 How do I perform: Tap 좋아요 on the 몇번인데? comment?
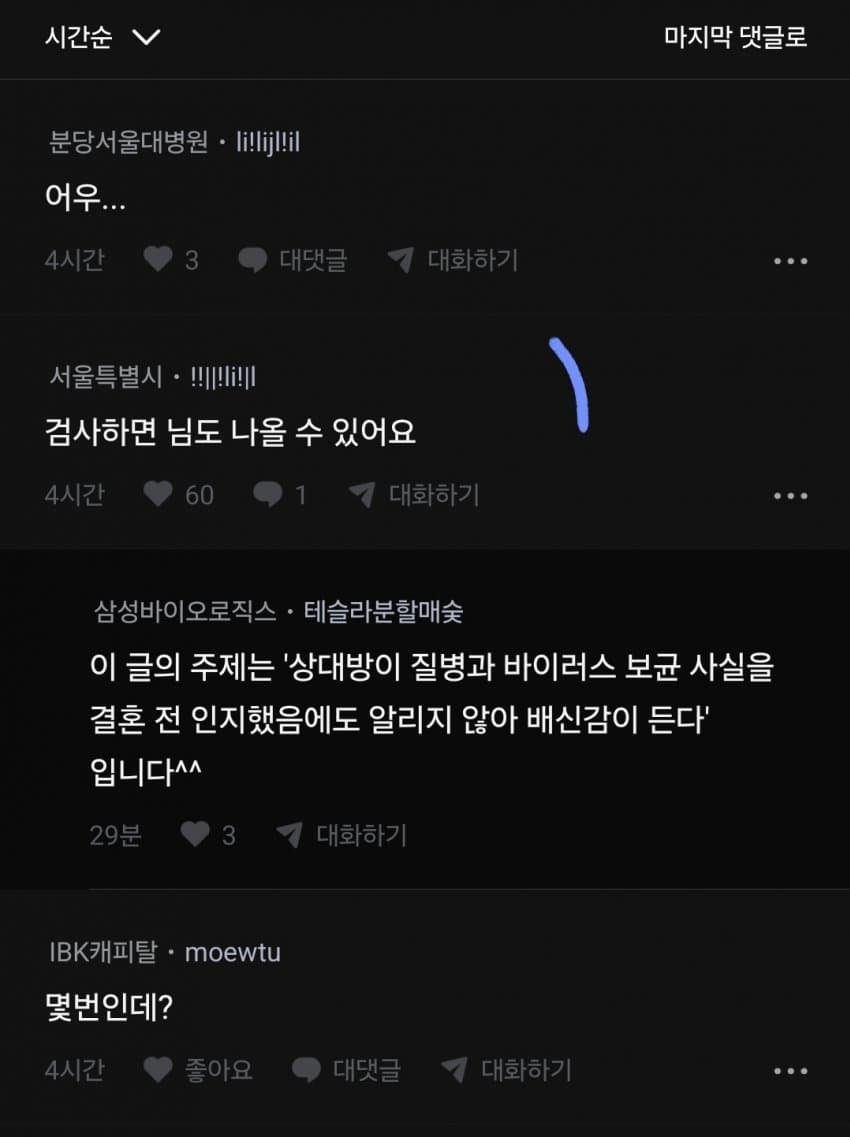[x=198, y=1070]
